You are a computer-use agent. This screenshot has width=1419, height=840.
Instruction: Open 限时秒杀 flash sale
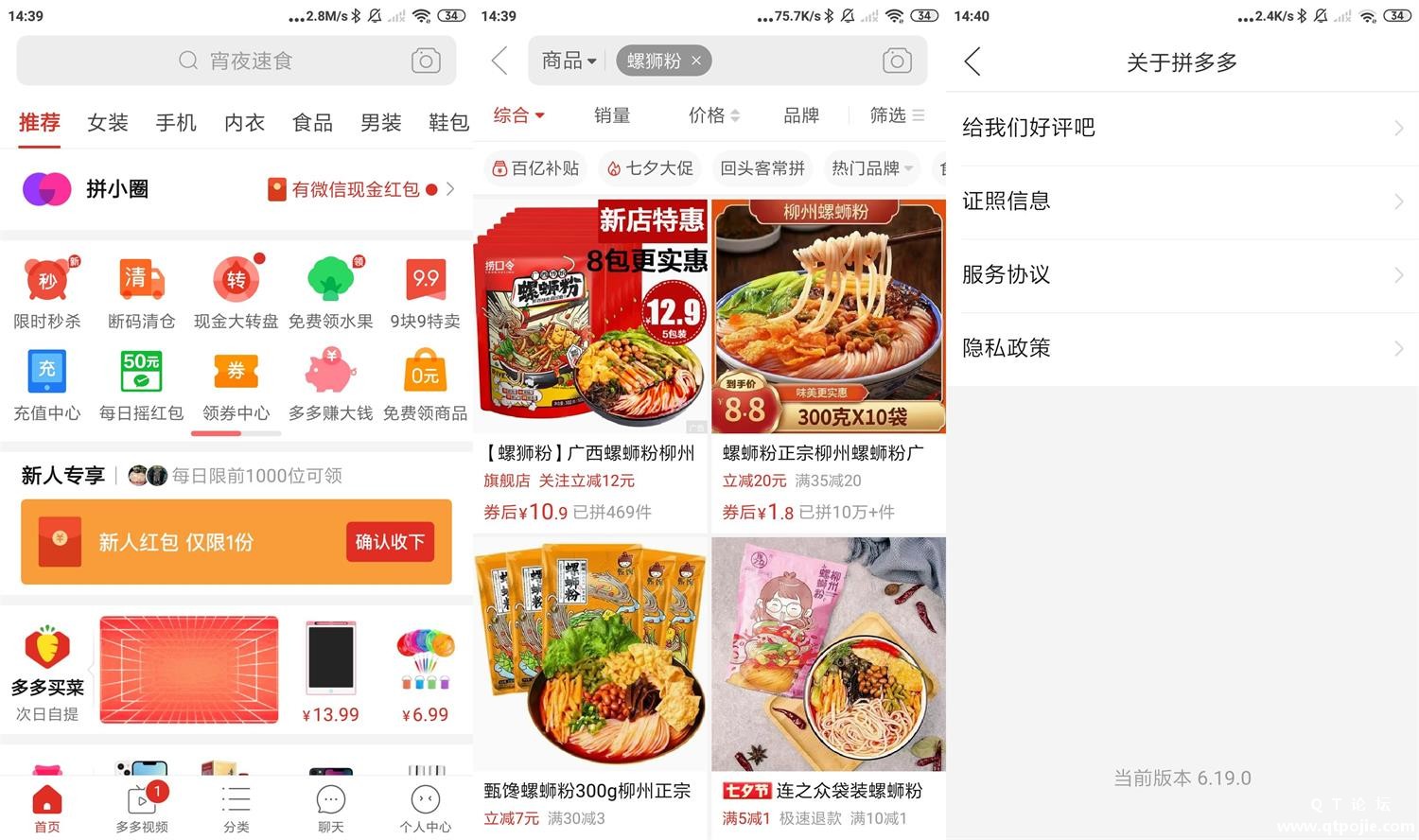click(x=47, y=293)
